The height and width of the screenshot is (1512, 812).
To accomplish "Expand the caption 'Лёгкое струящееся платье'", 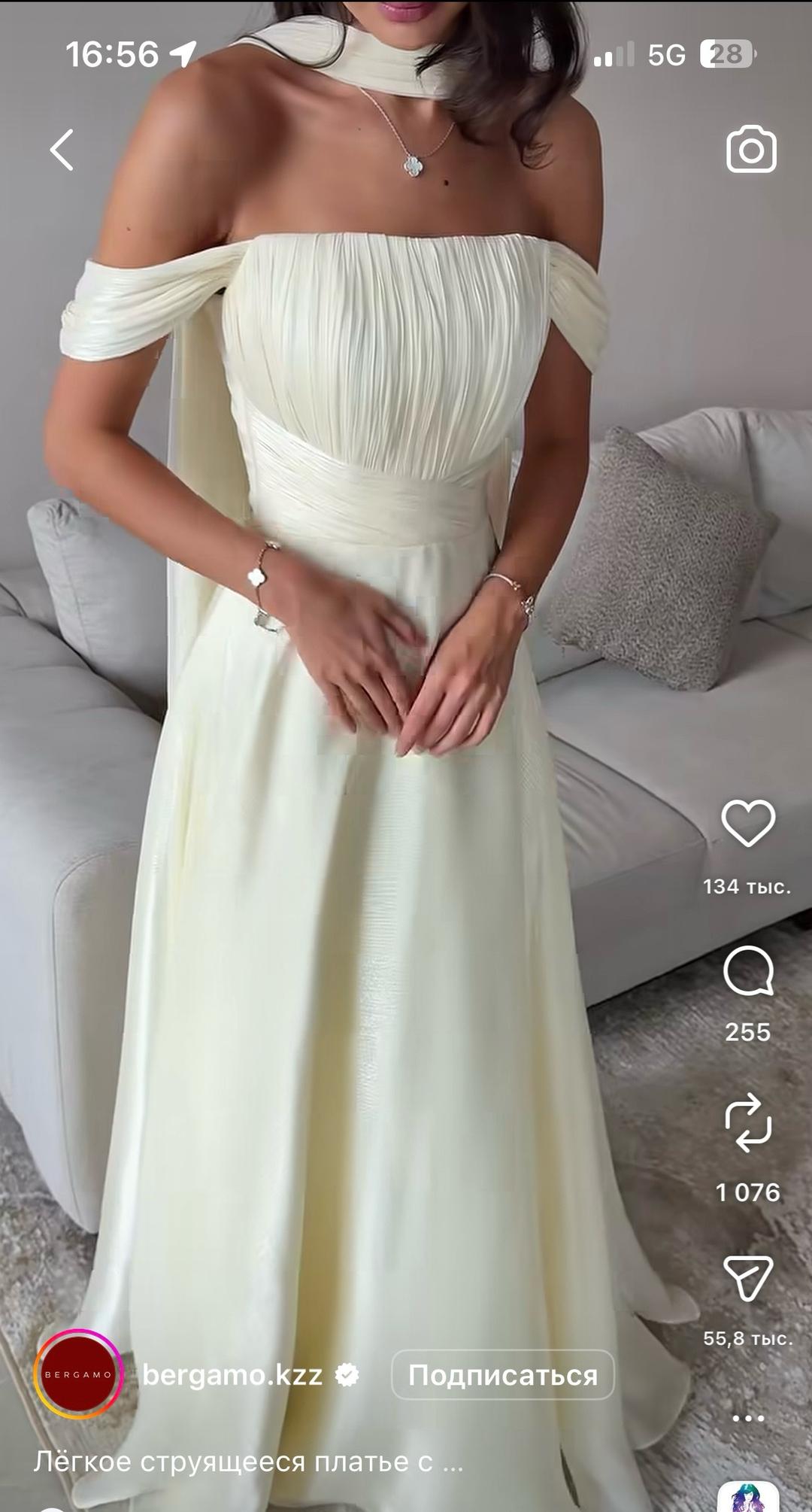I will click(248, 1462).
